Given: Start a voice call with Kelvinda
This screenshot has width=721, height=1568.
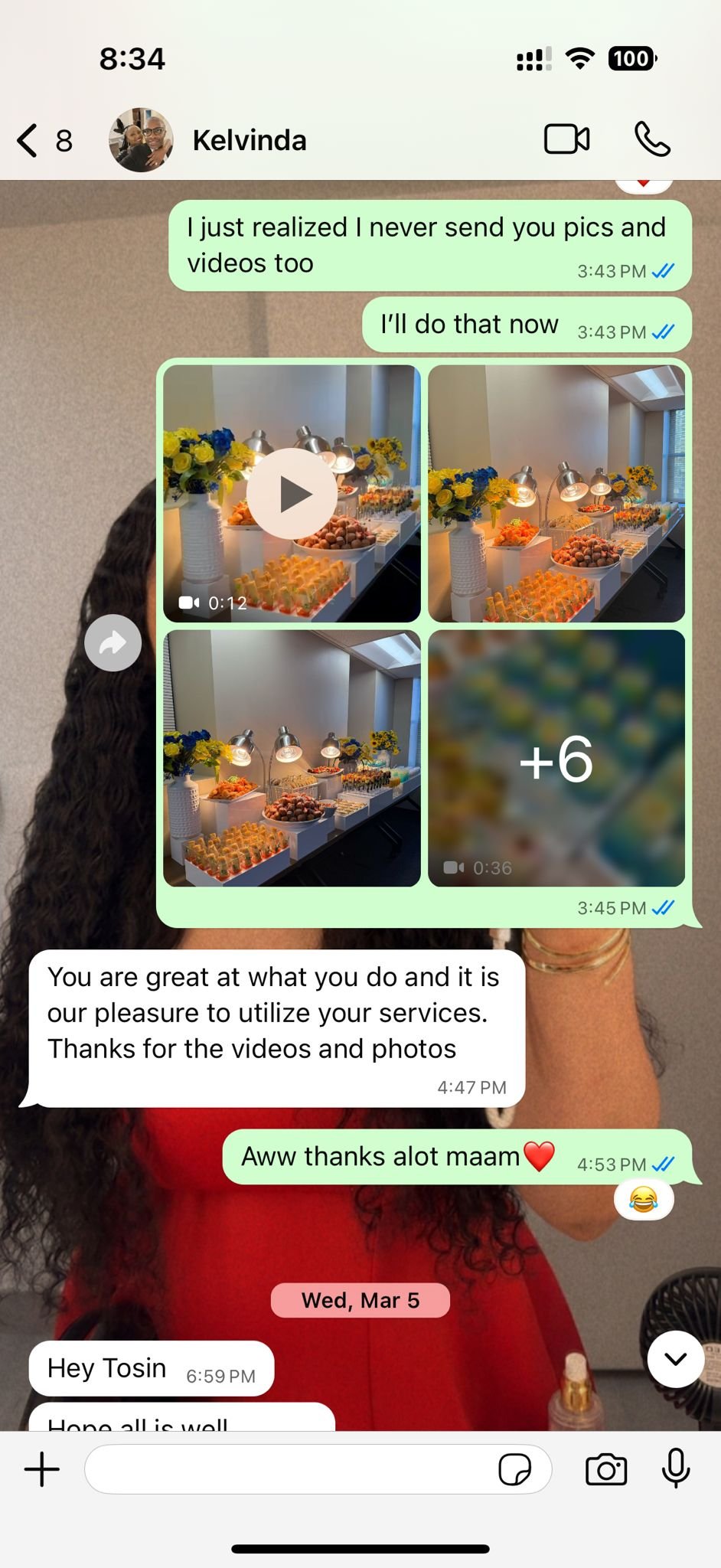Looking at the screenshot, I should [652, 139].
